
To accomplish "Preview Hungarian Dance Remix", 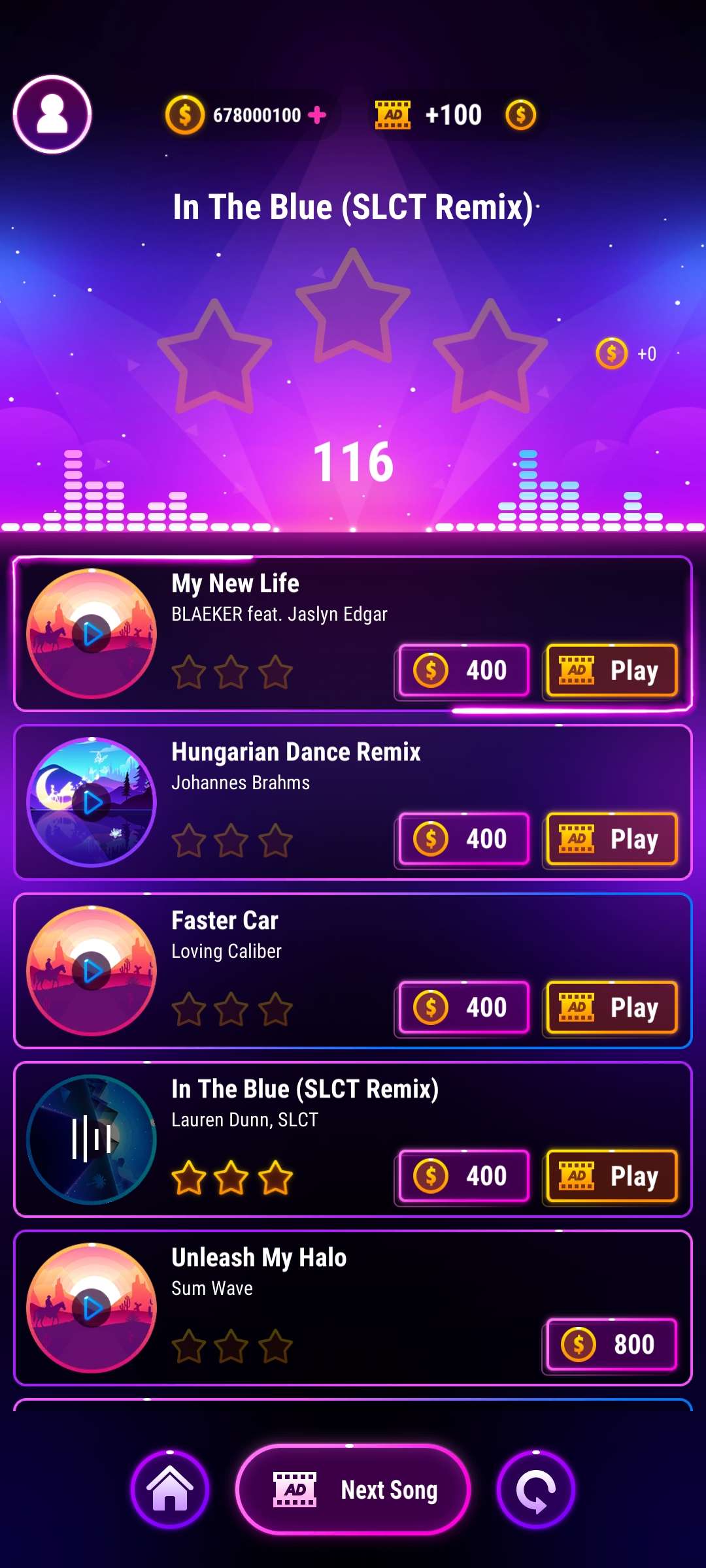I will click(x=92, y=802).
